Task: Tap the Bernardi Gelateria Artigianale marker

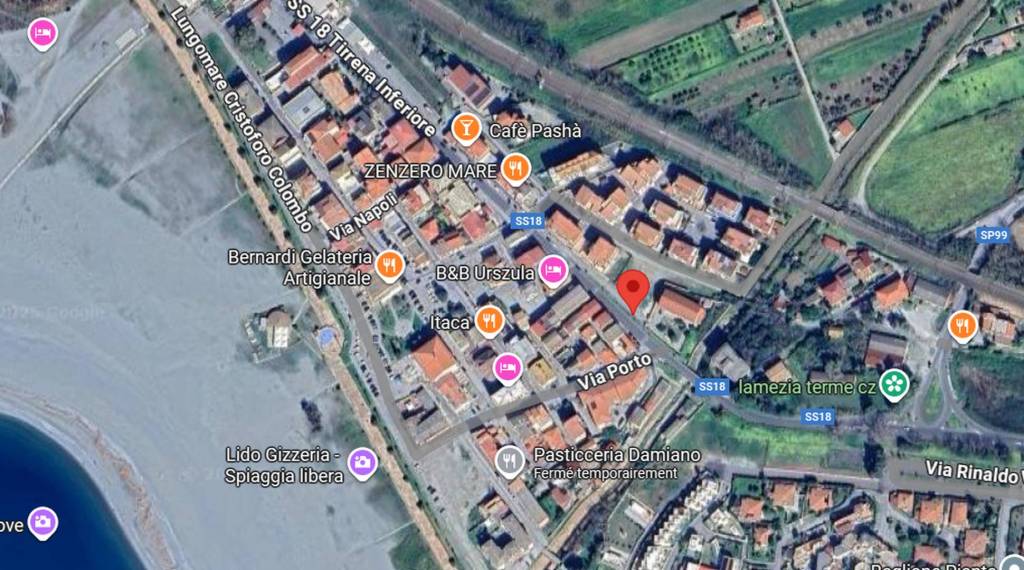Action: coord(390,265)
